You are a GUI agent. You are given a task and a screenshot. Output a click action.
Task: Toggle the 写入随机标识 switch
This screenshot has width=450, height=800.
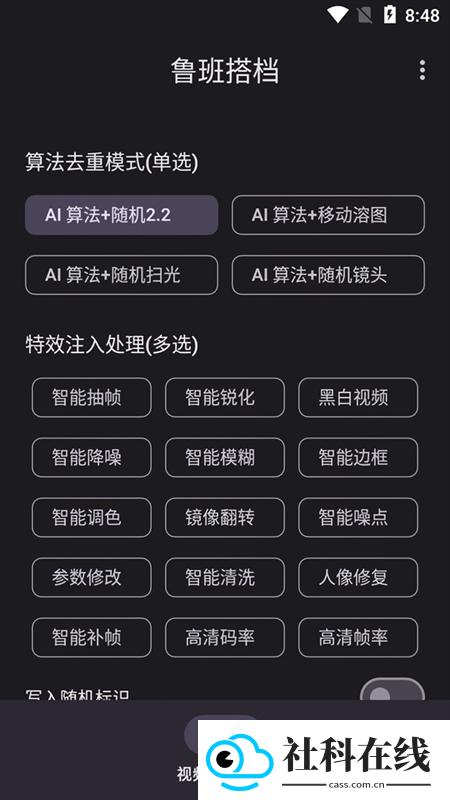pyautogui.click(x=392, y=690)
